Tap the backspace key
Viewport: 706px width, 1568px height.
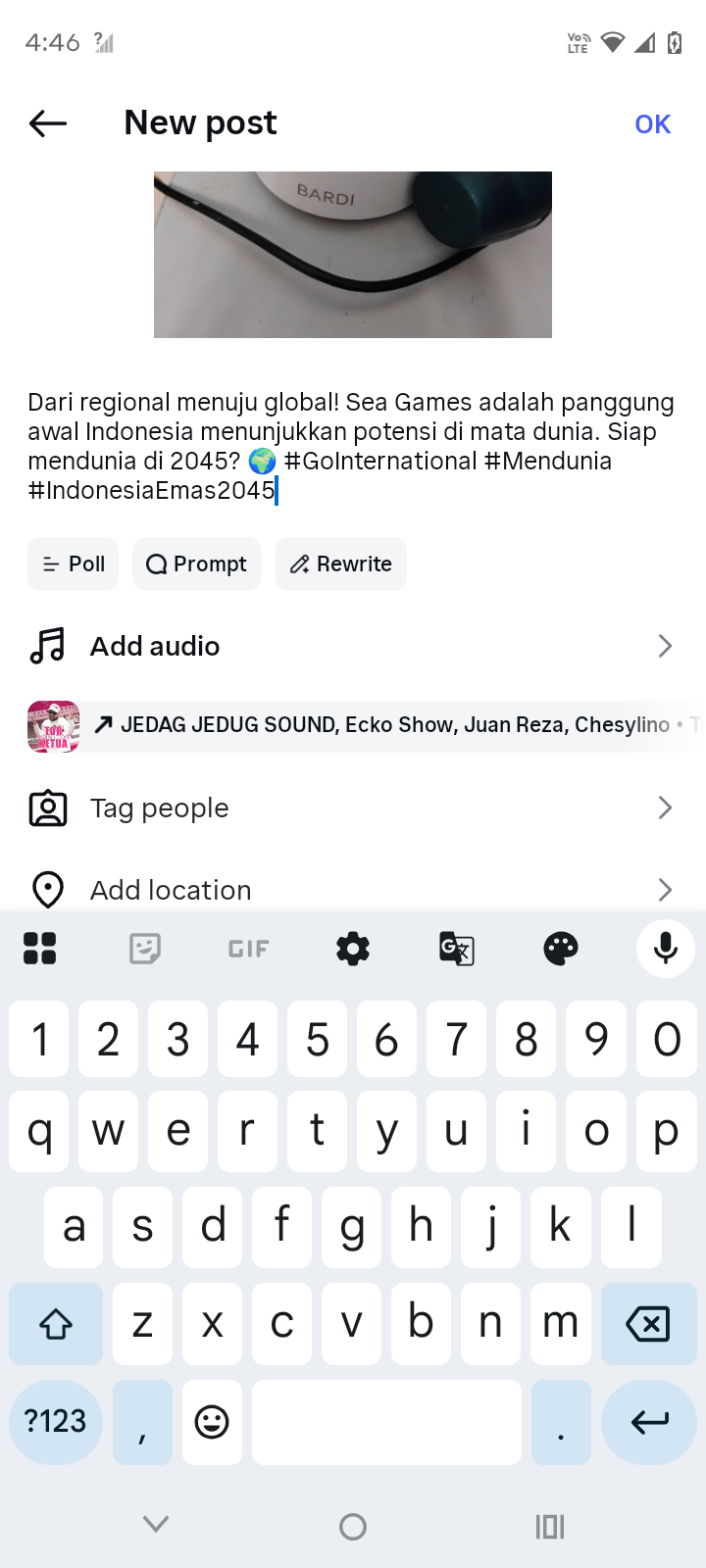tap(647, 1324)
